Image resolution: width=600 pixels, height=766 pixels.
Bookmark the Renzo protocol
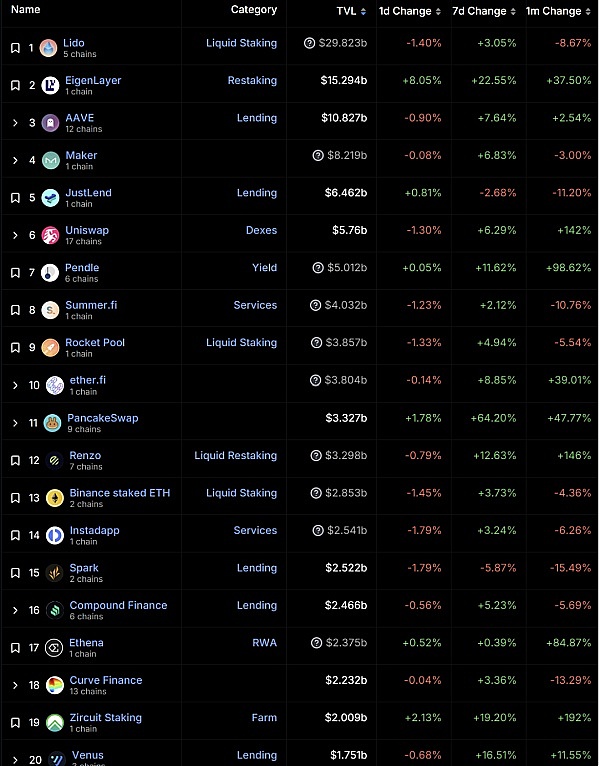(15, 460)
